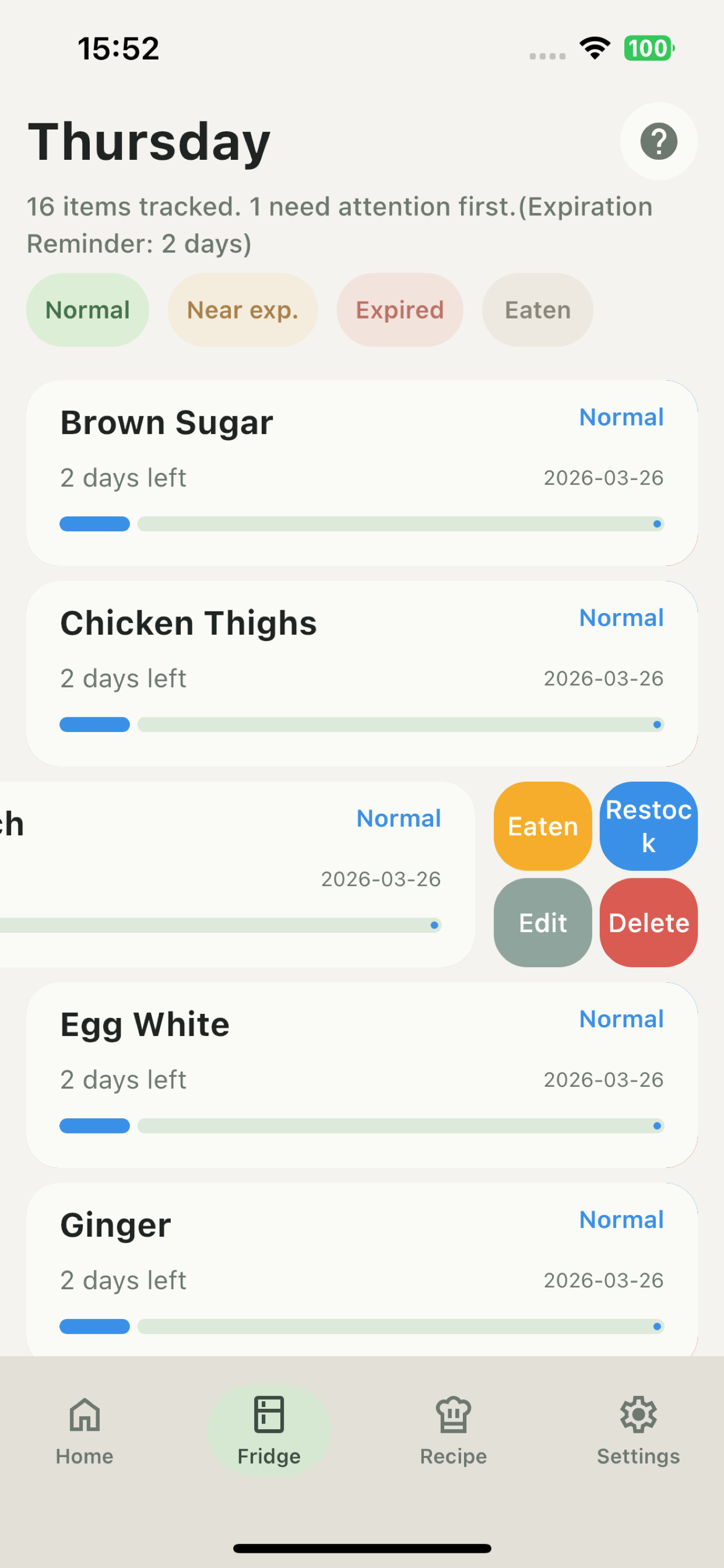Viewport: 724px width, 1568px height.
Task: Filter items by Normal status
Action: pos(87,310)
